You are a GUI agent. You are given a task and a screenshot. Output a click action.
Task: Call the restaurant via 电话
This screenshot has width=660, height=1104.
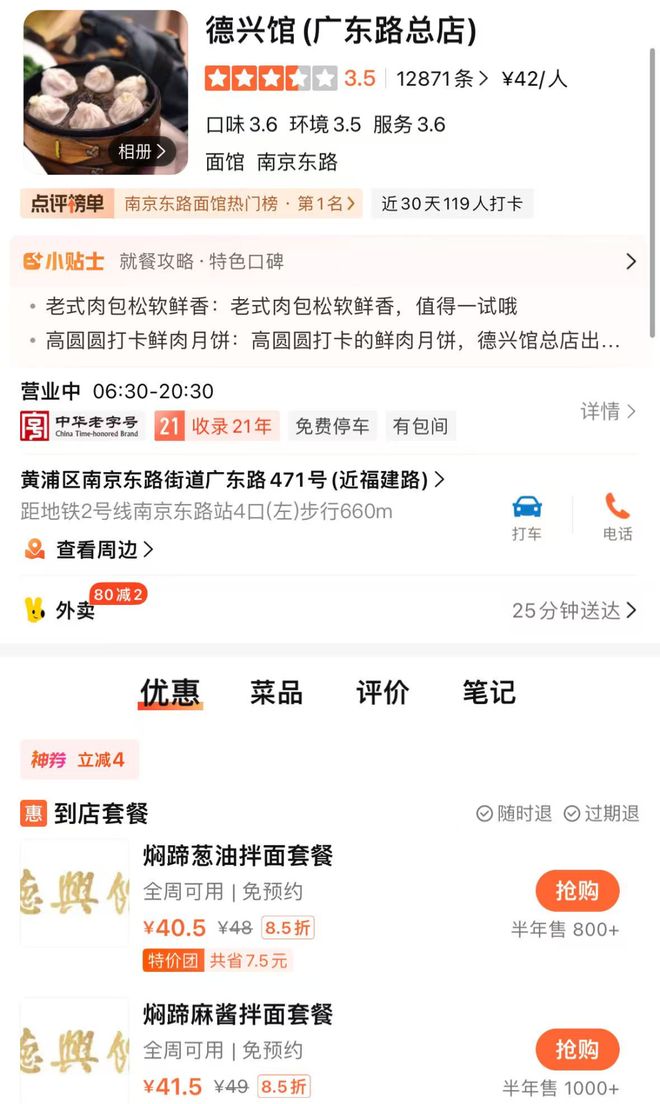(617, 516)
